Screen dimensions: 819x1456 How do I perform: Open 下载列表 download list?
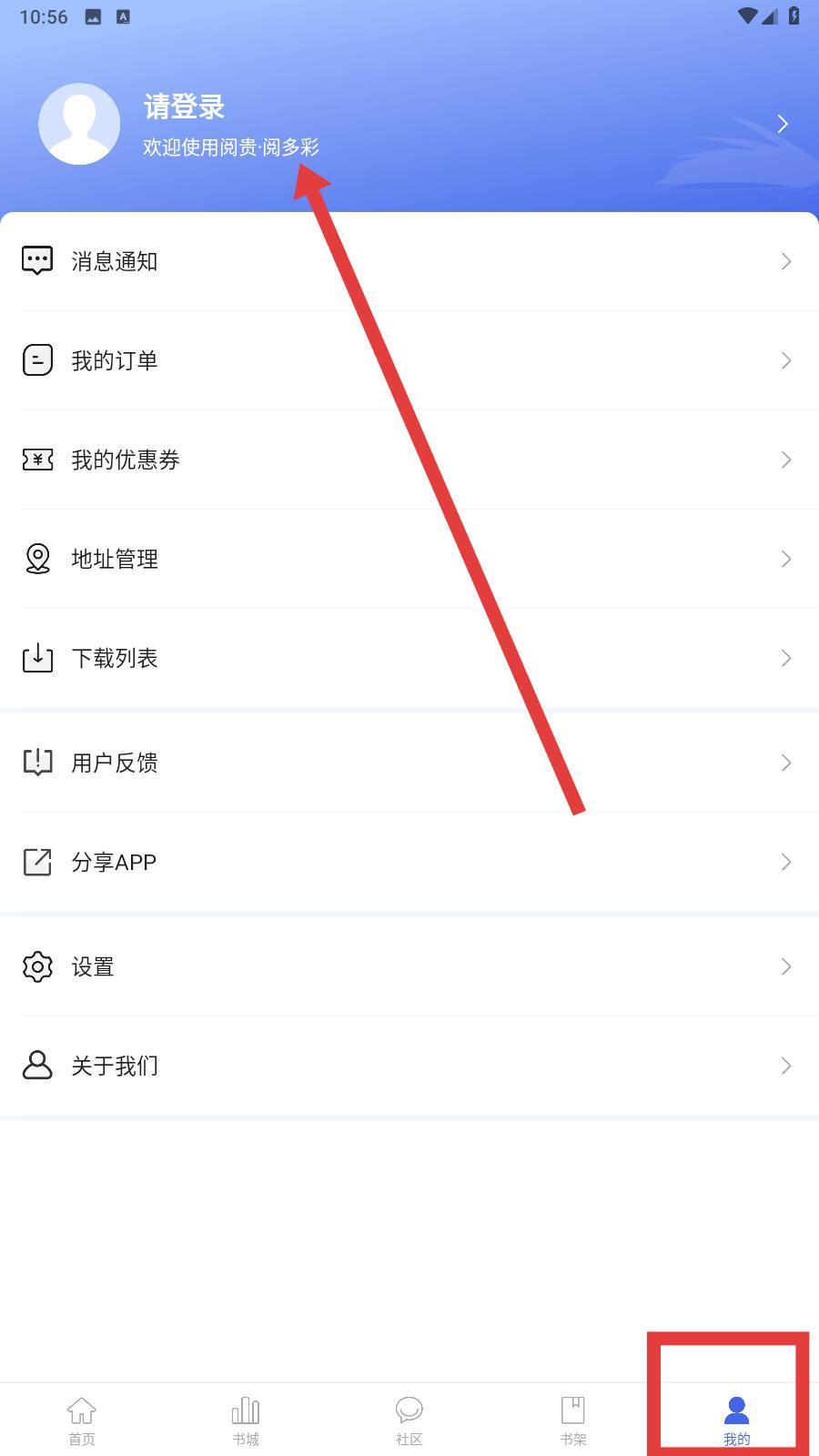pyautogui.click(x=115, y=659)
